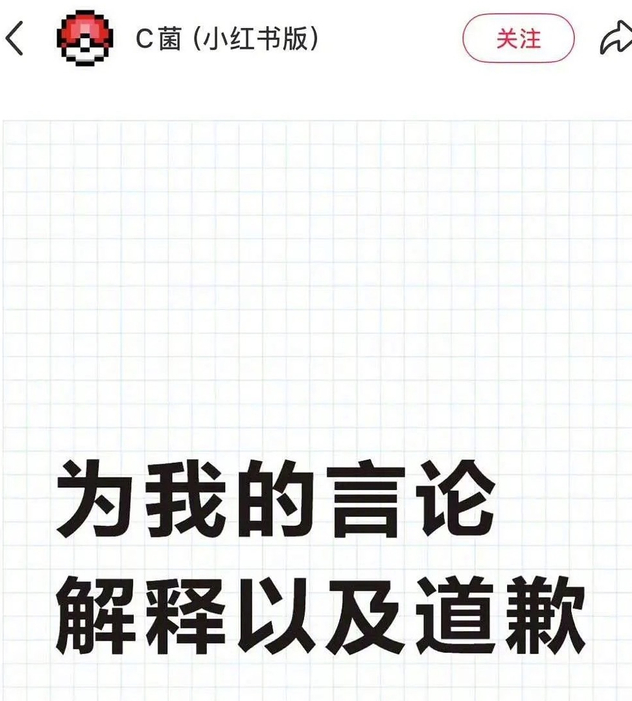Open the apology post image
The image size is (632, 701).
(x=317, y=410)
